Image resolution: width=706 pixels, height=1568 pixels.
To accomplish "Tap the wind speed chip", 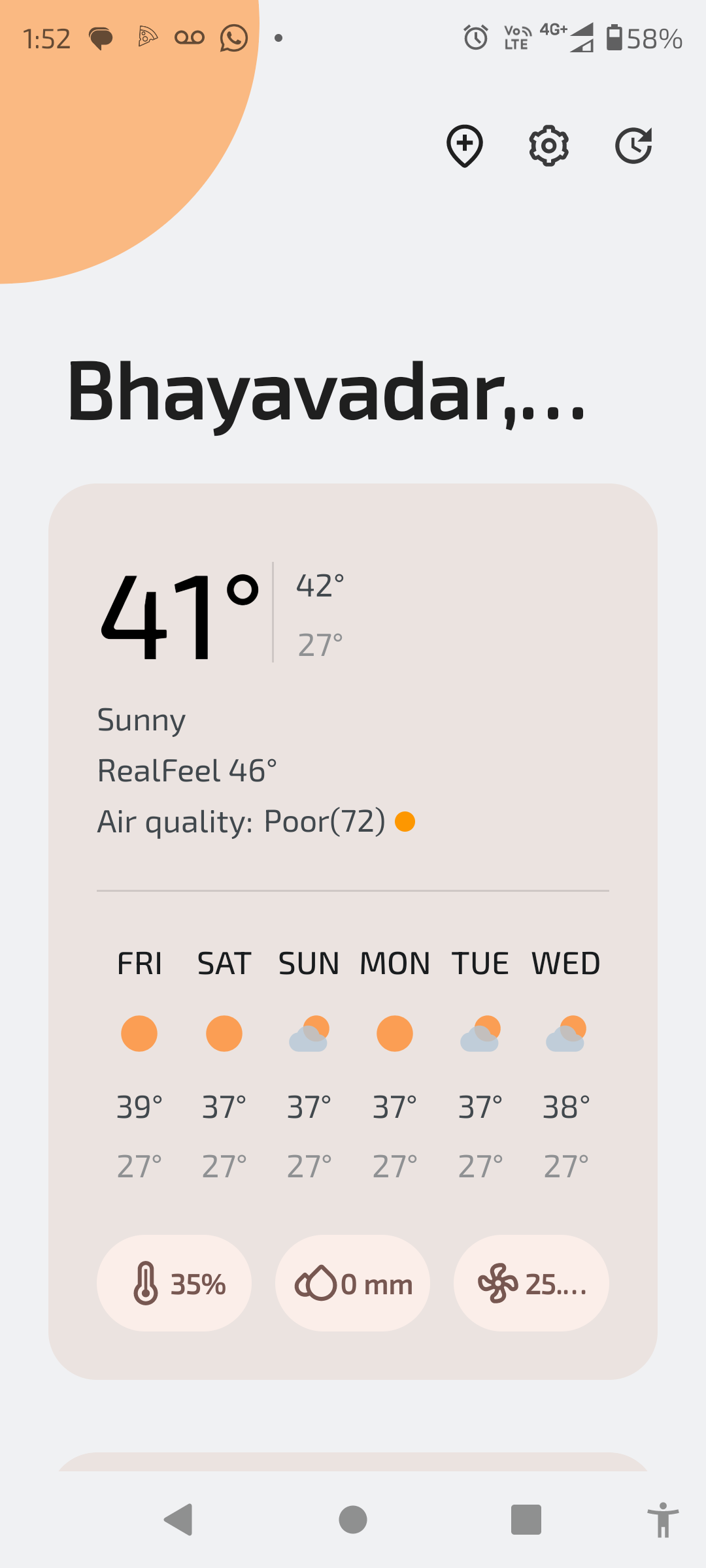I will (x=531, y=1283).
